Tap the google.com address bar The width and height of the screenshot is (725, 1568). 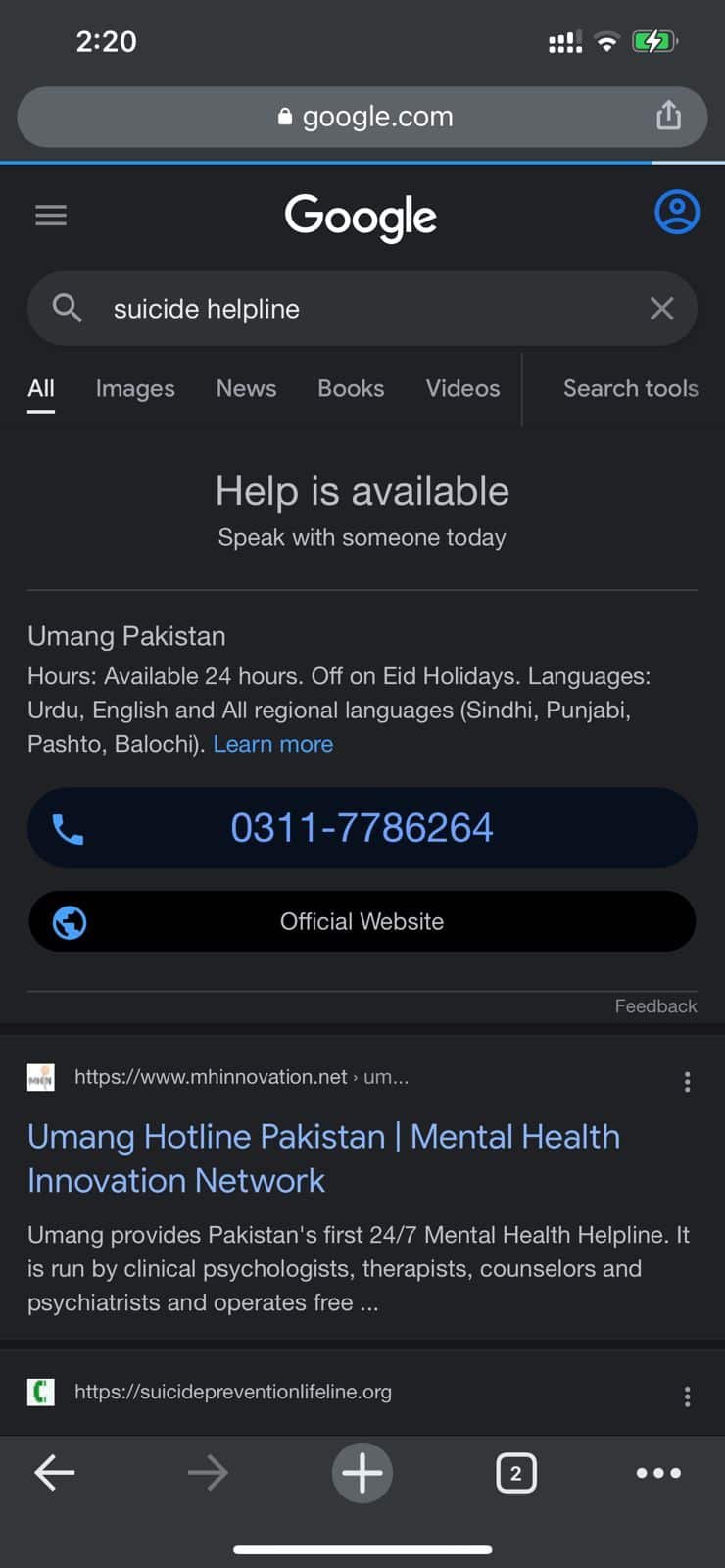coord(364,117)
